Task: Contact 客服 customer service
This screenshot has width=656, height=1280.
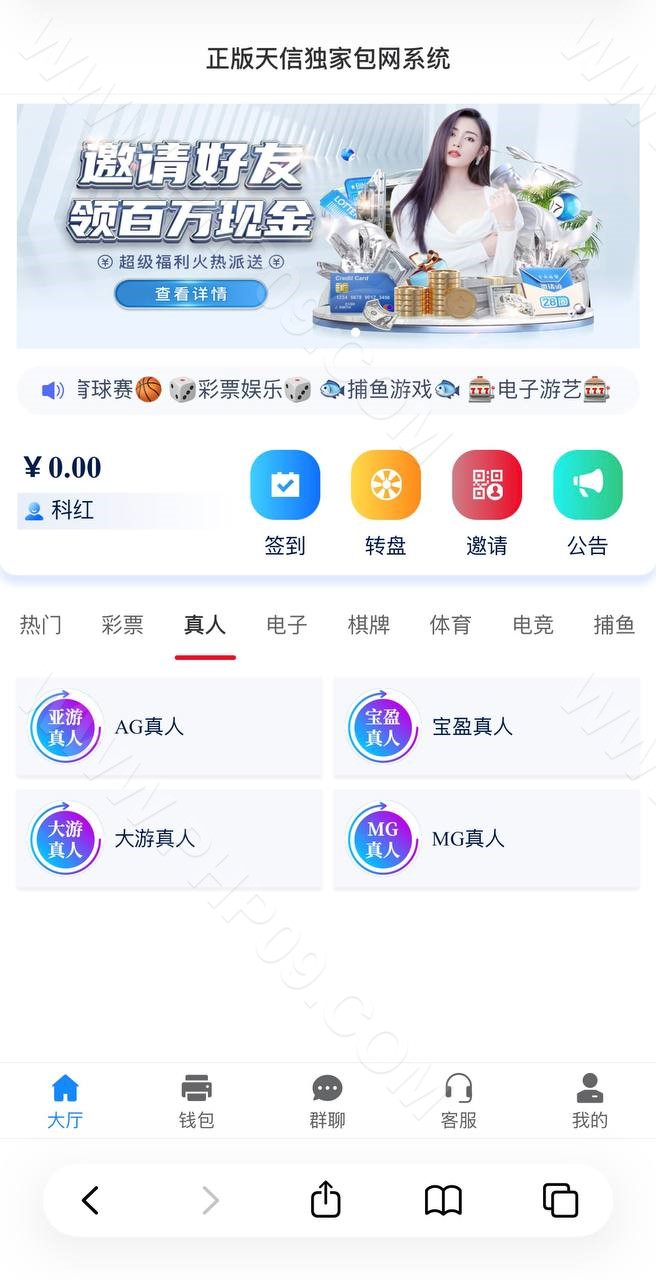Action: pos(459,1101)
